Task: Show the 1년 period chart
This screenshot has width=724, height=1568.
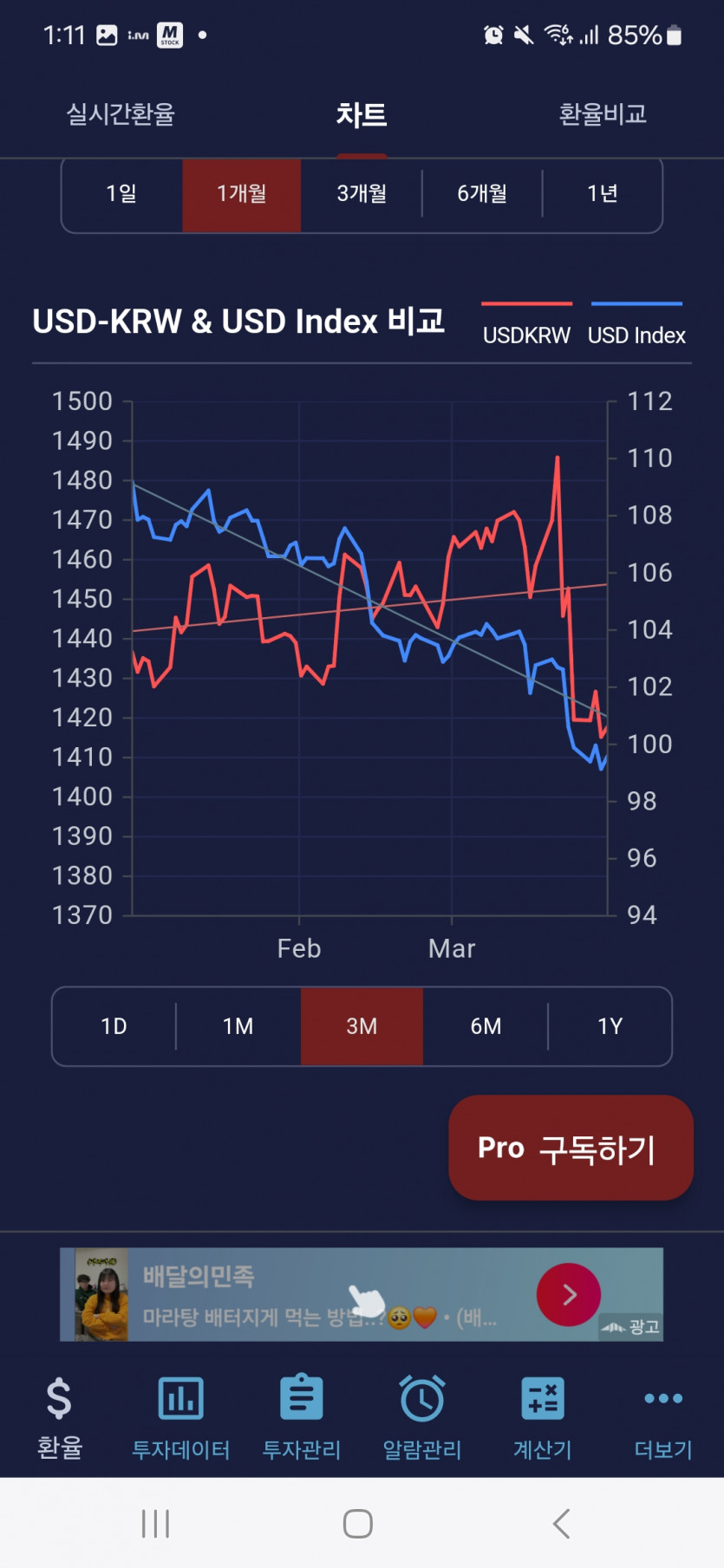Action: point(603,193)
